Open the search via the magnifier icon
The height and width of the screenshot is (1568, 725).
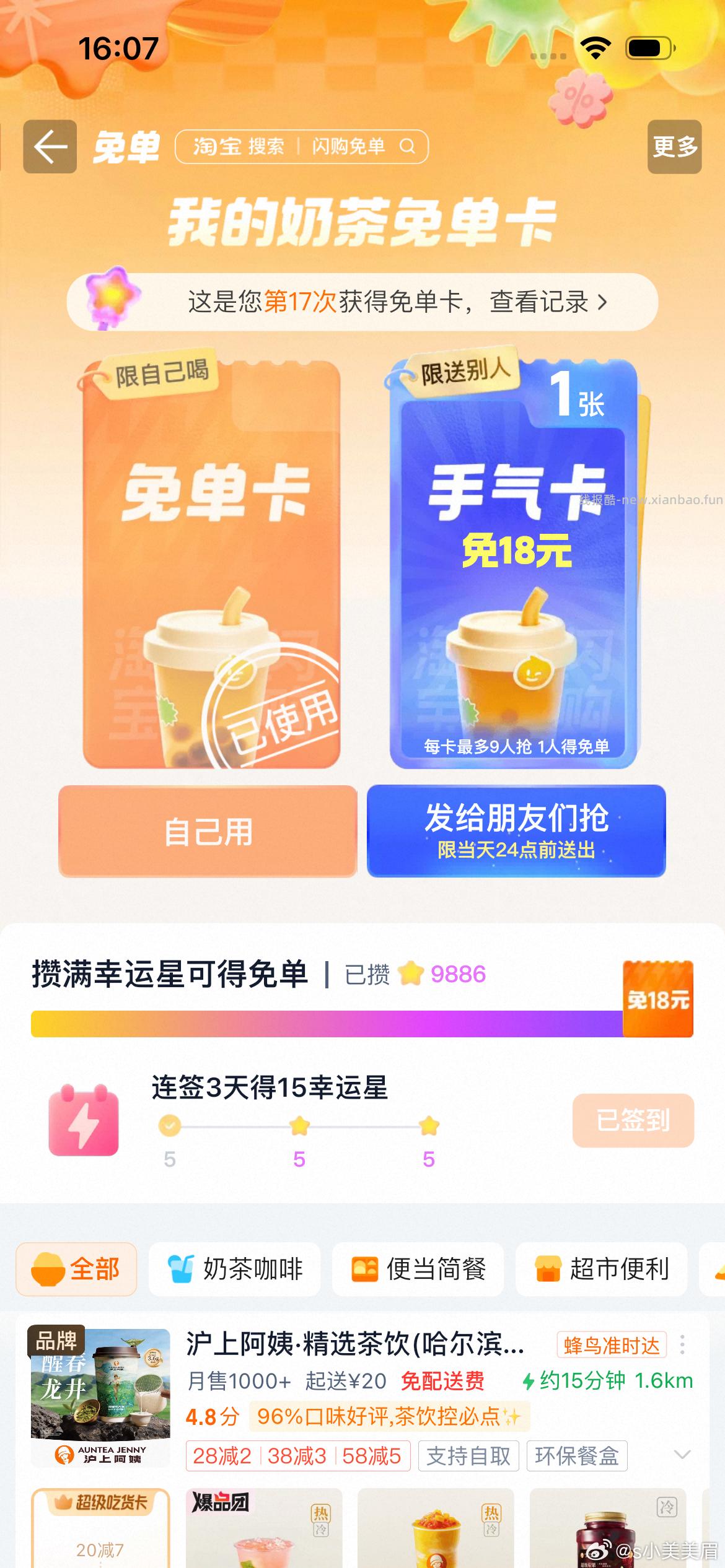[407, 147]
